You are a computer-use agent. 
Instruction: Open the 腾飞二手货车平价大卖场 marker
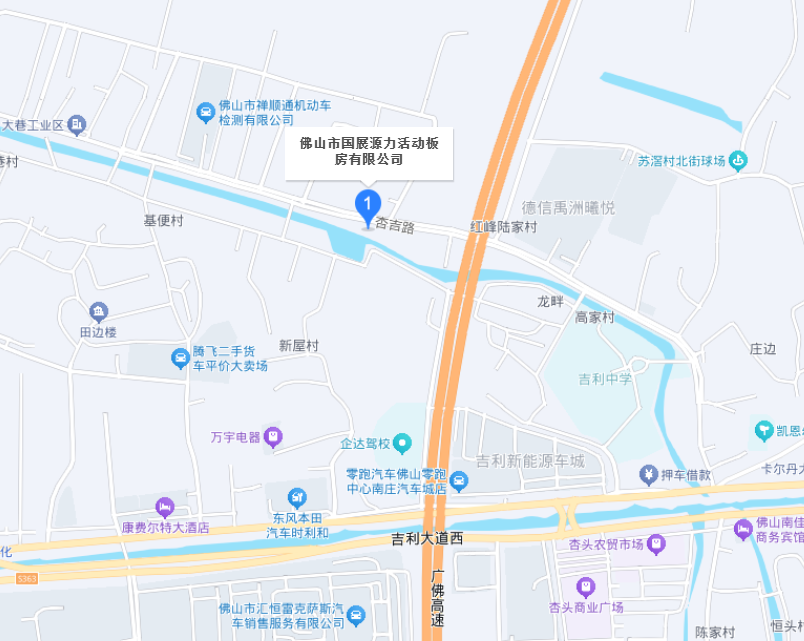click(x=180, y=357)
